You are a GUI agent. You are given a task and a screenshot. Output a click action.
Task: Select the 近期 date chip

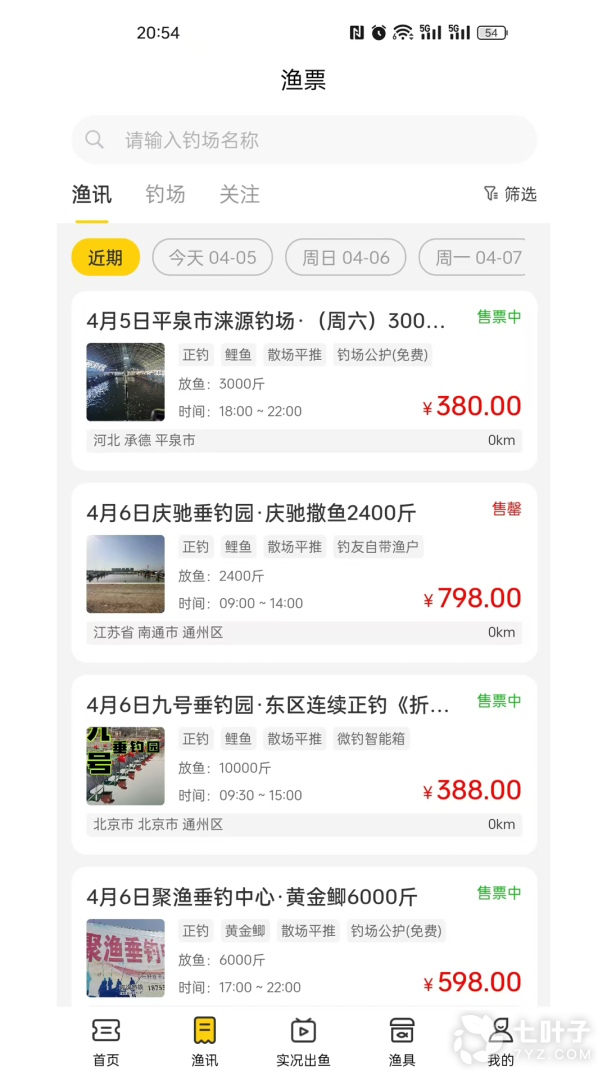click(105, 257)
